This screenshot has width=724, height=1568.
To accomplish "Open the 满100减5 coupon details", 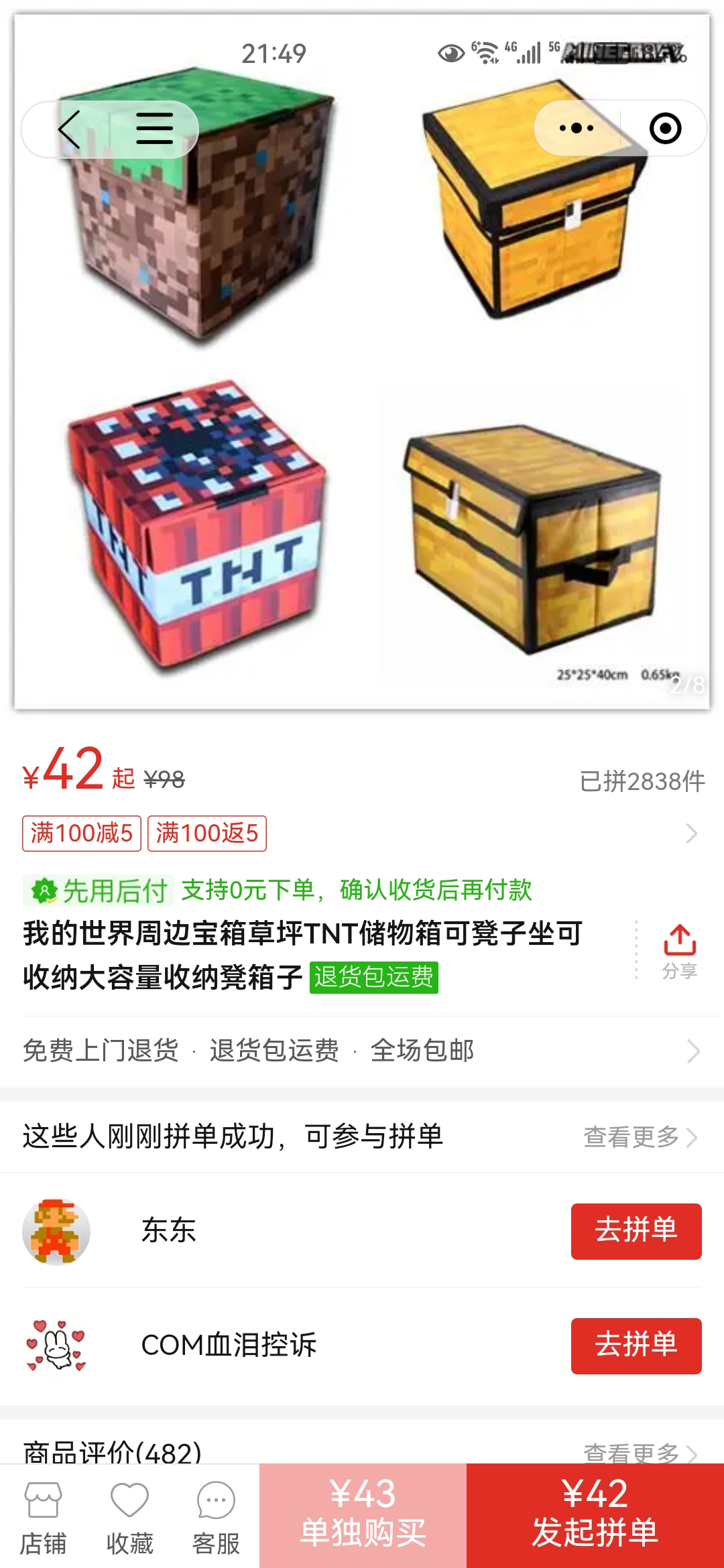I will click(82, 834).
